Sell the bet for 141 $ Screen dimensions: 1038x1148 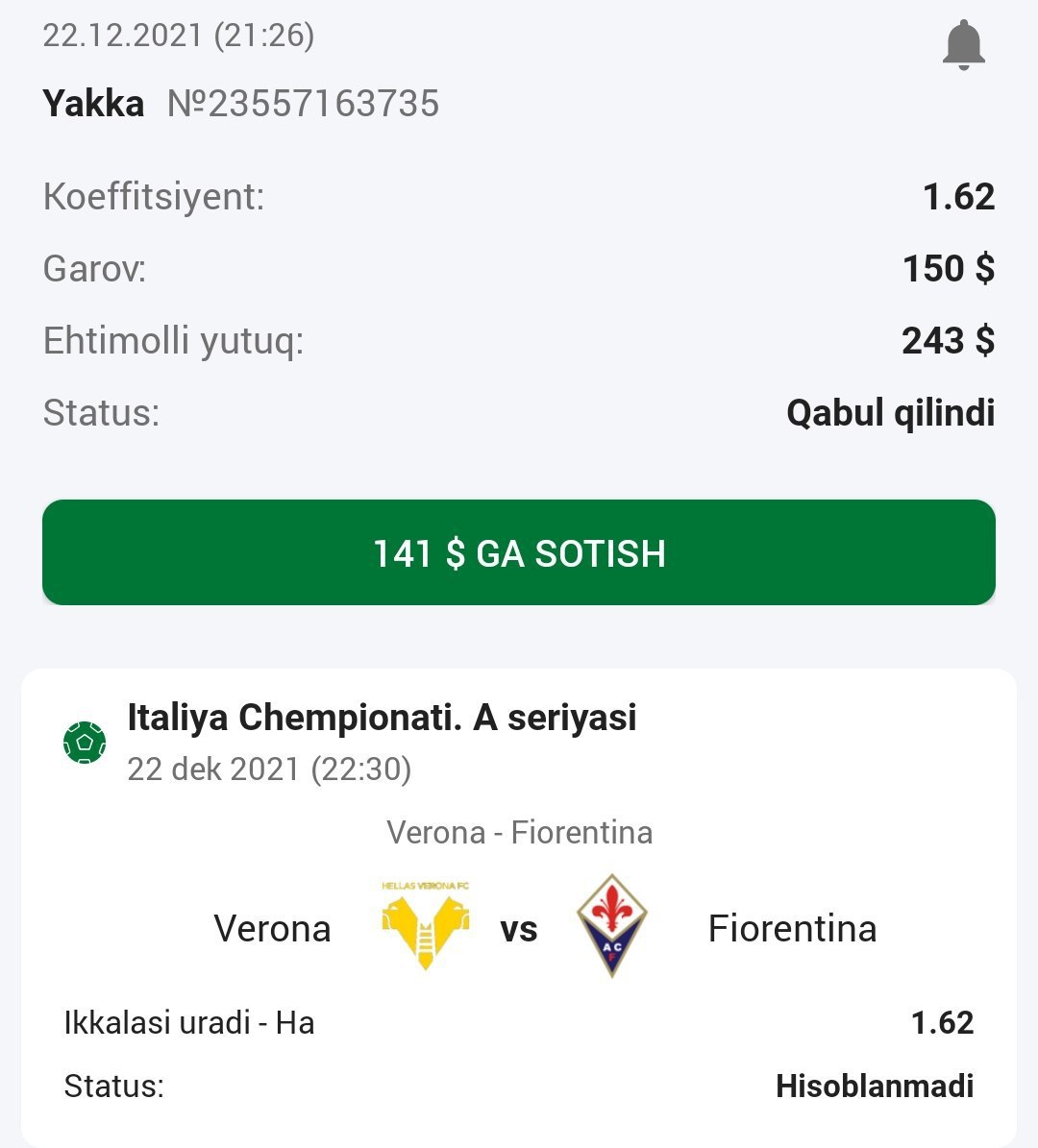pos(519,552)
